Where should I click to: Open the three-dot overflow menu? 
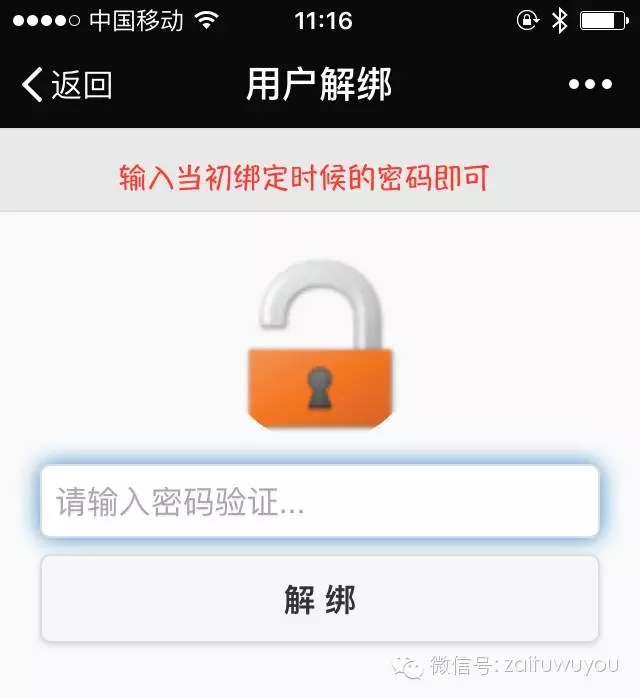tap(590, 86)
